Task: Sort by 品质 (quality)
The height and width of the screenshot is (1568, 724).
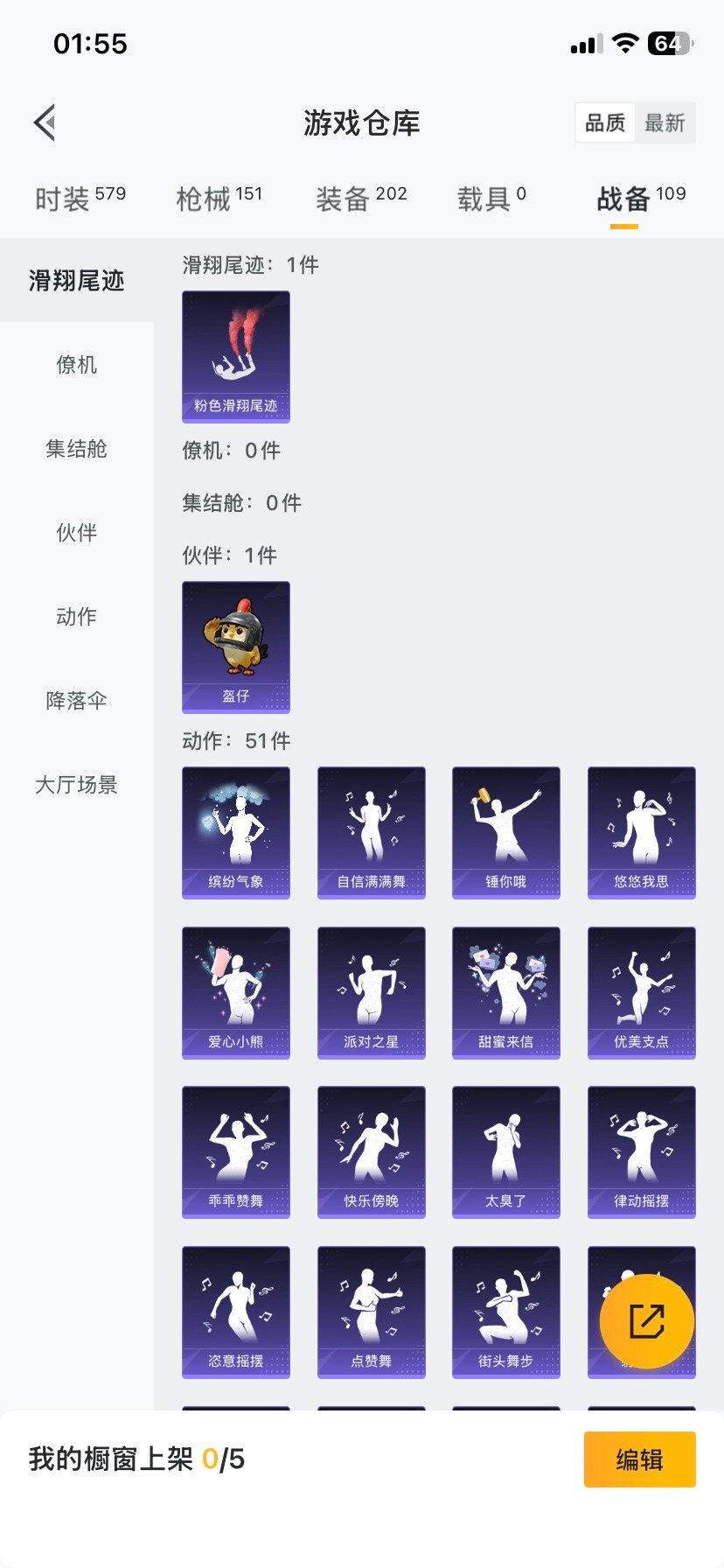Action: pos(605,122)
